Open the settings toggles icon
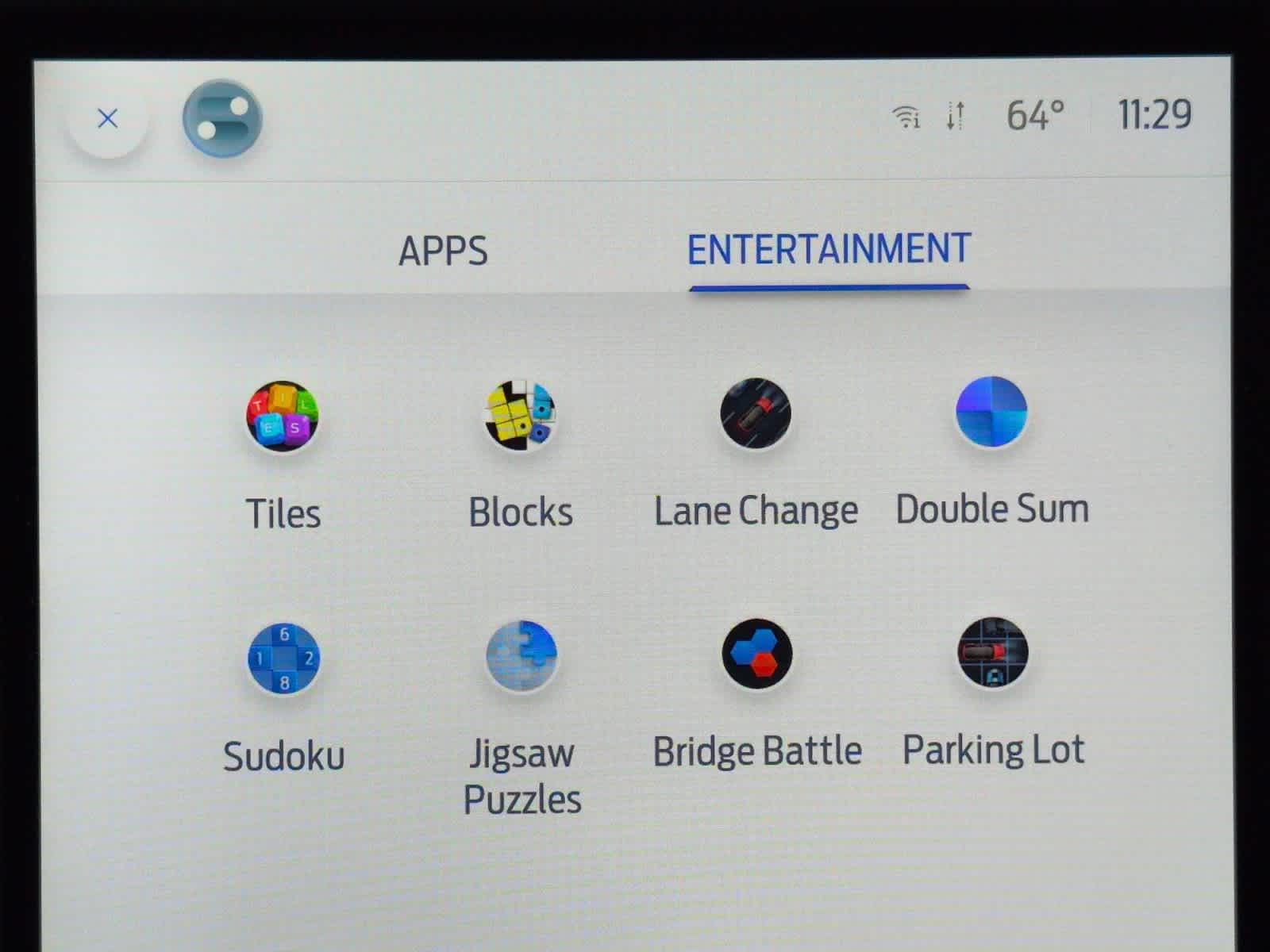Viewport: 1270px width, 952px height. coord(222,119)
